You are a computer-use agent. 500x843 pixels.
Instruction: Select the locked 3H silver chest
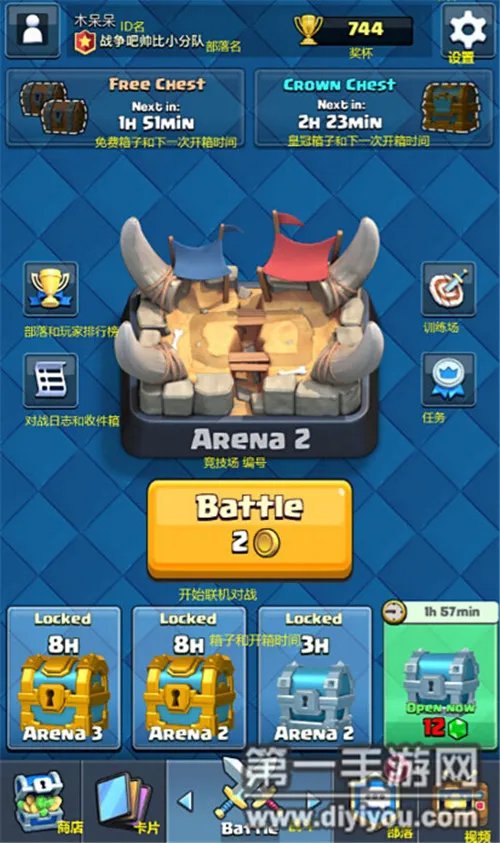click(x=315, y=678)
